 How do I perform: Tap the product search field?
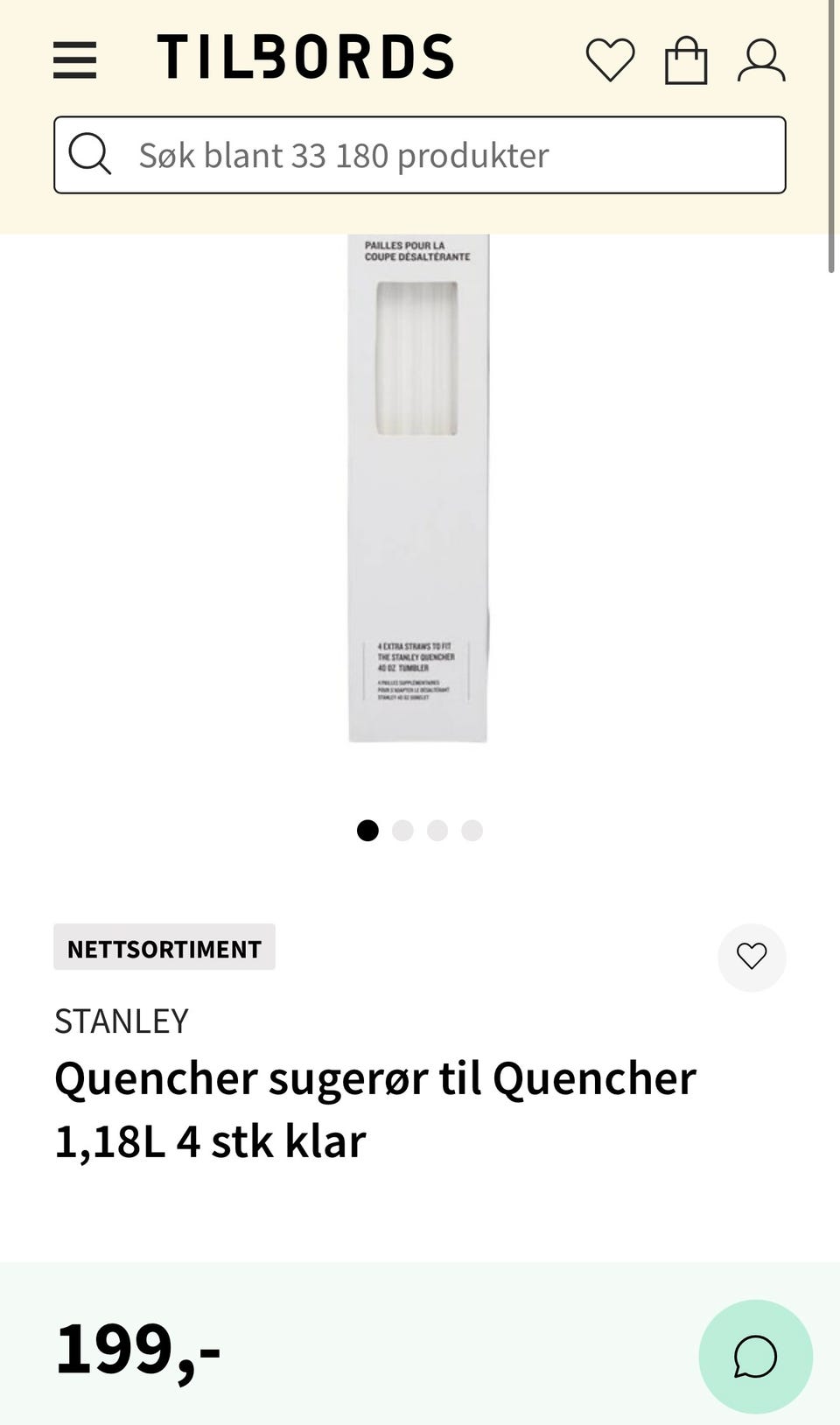420,155
